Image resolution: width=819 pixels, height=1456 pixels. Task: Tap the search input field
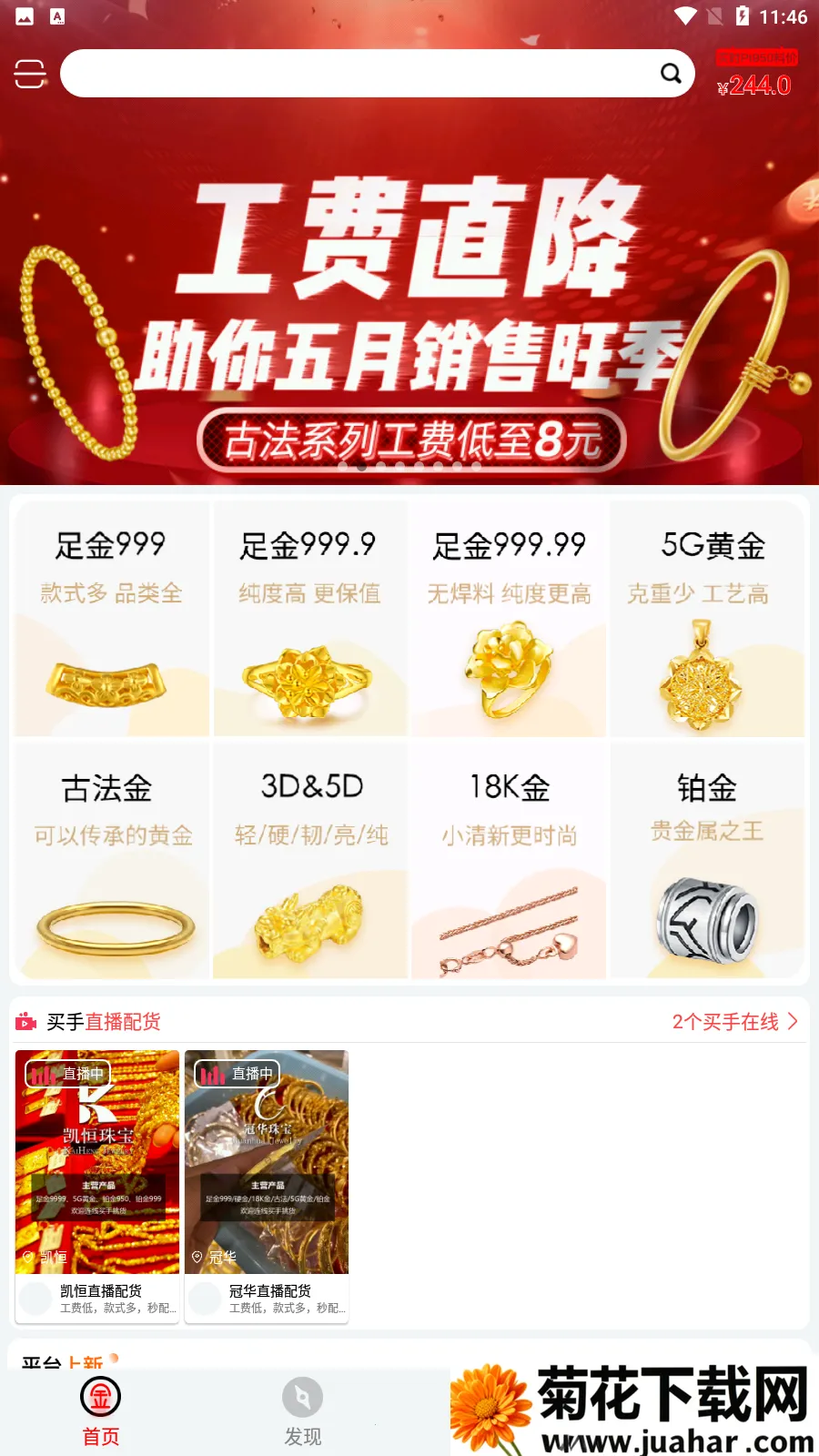(364, 74)
